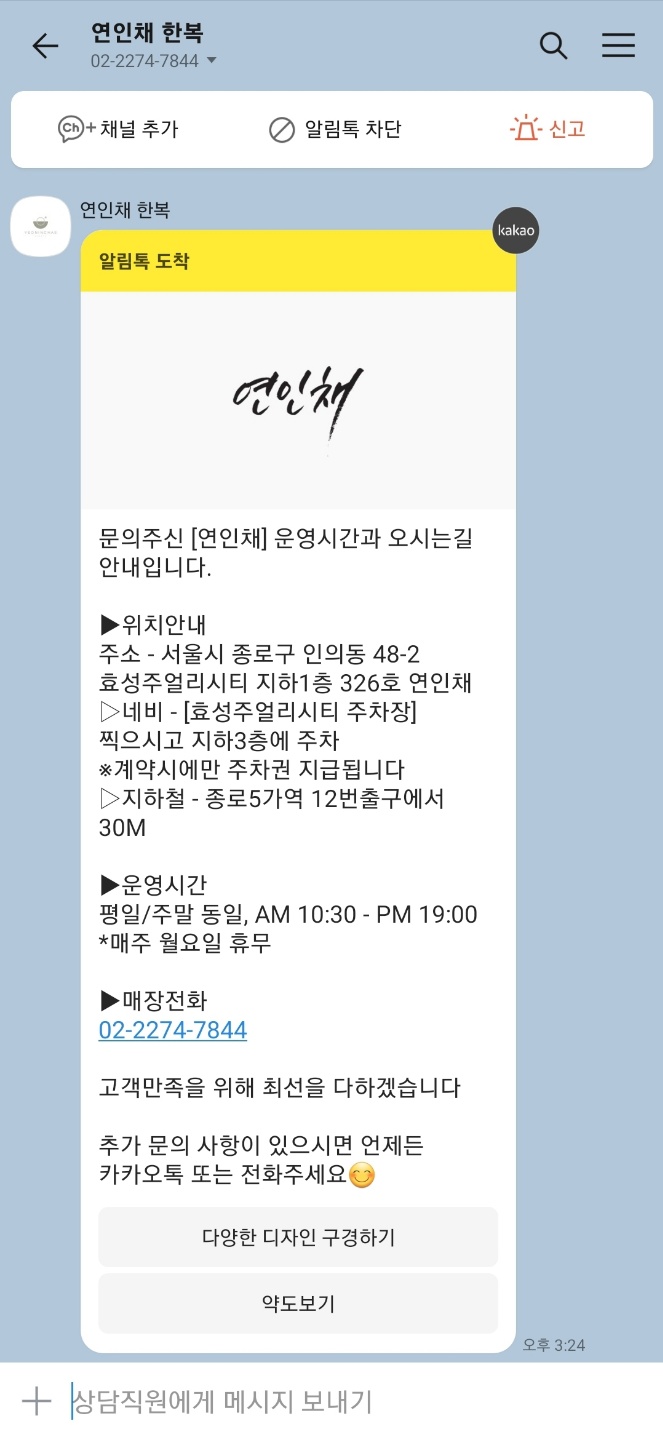Open the map with 약도보기
Viewport: 663px width, 1440px height.
pyautogui.click(x=298, y=1303)
